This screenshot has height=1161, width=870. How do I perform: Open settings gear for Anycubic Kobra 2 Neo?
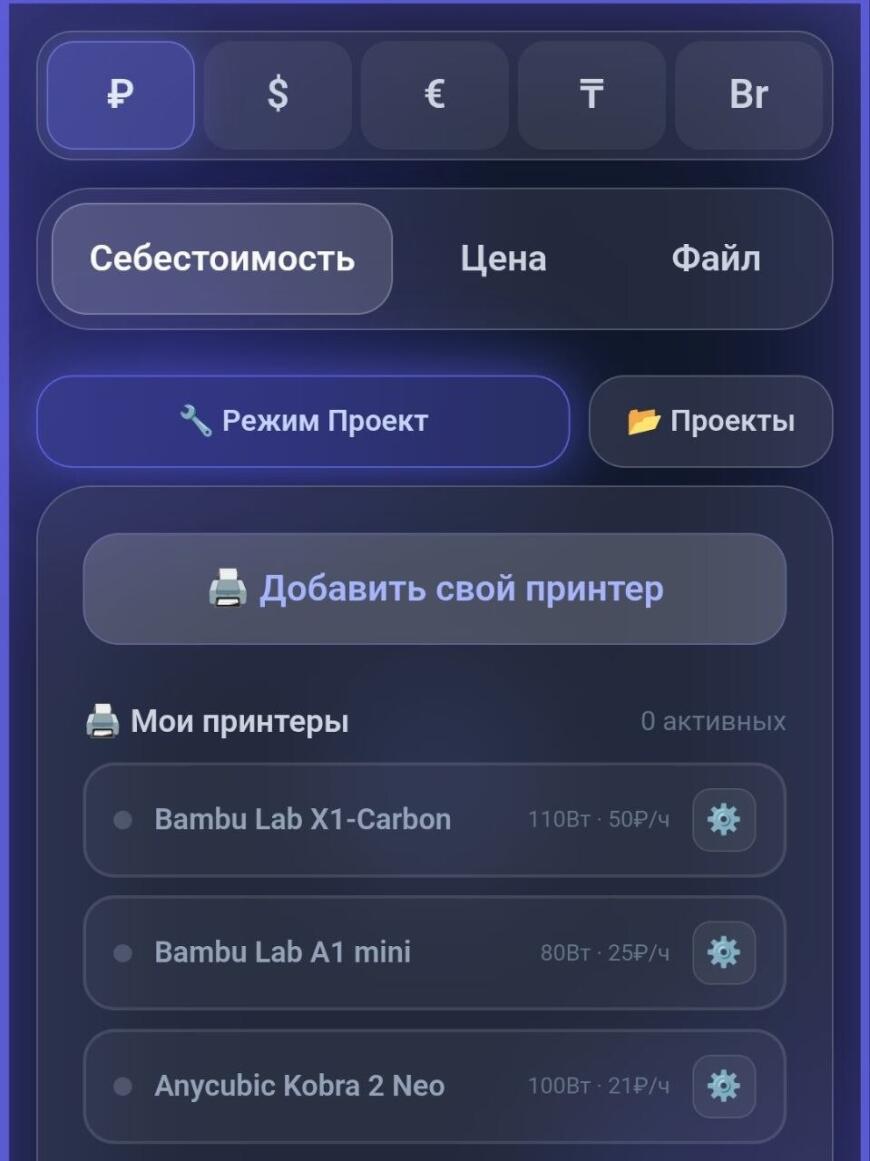tap(724, 1086)
